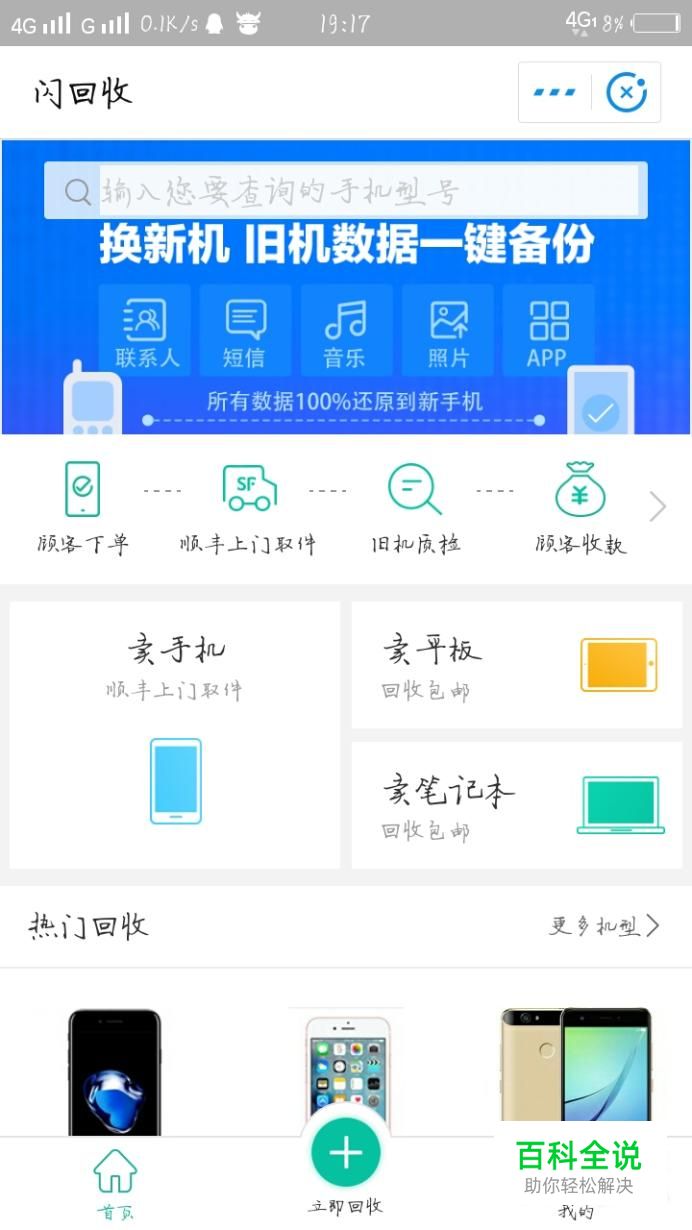Open the 卖手机 card
The width and height of the screenshot is (692, 1230).
[x=175, y=735]
